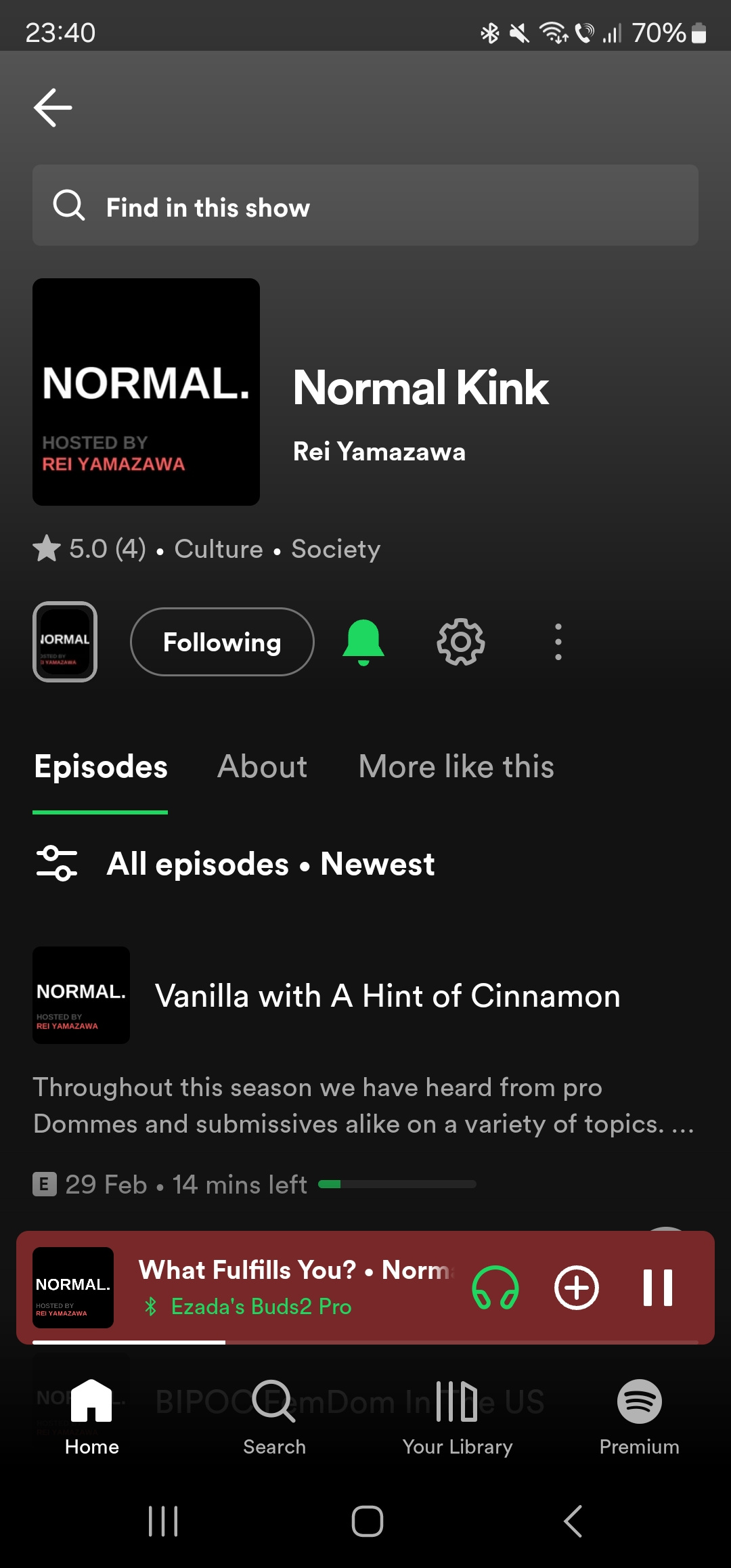Open the three-dot overflow menu
The height and width of the screenshot is (1568, 731).
558,642
